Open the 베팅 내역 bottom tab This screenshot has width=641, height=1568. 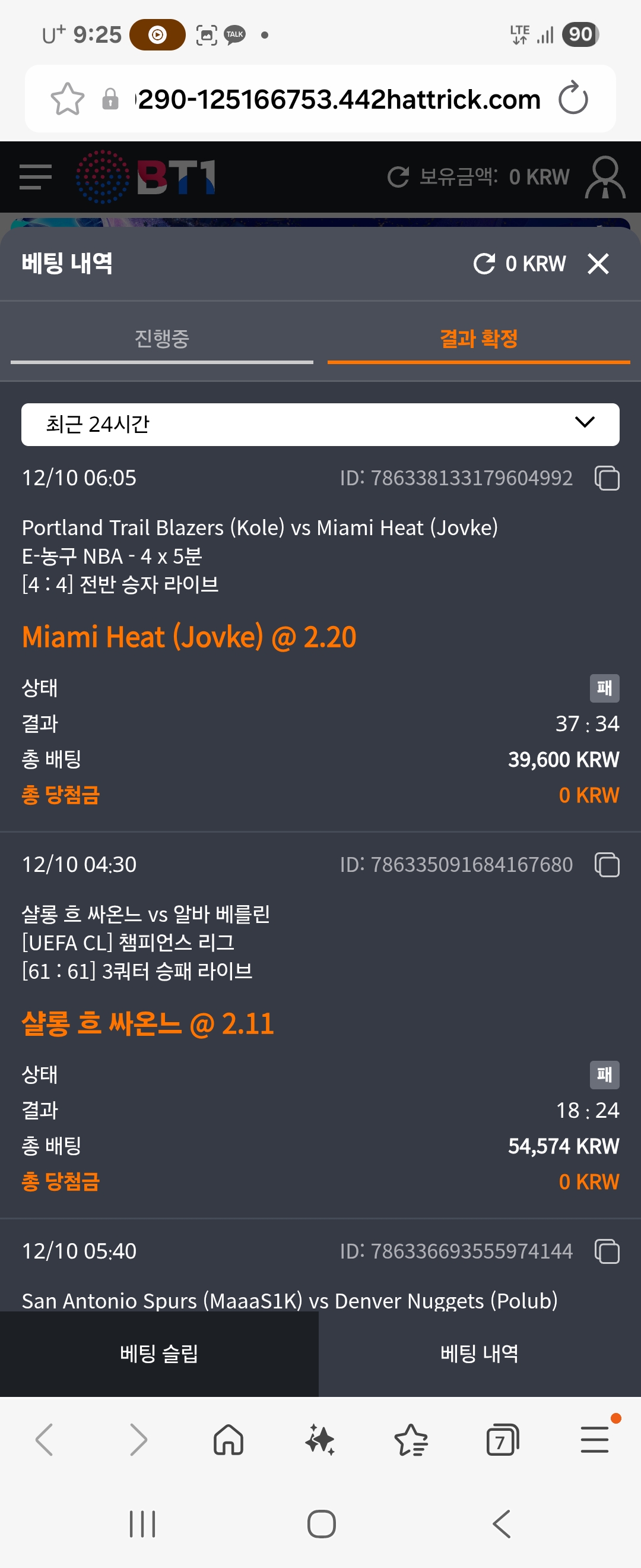coord(479,1354)
